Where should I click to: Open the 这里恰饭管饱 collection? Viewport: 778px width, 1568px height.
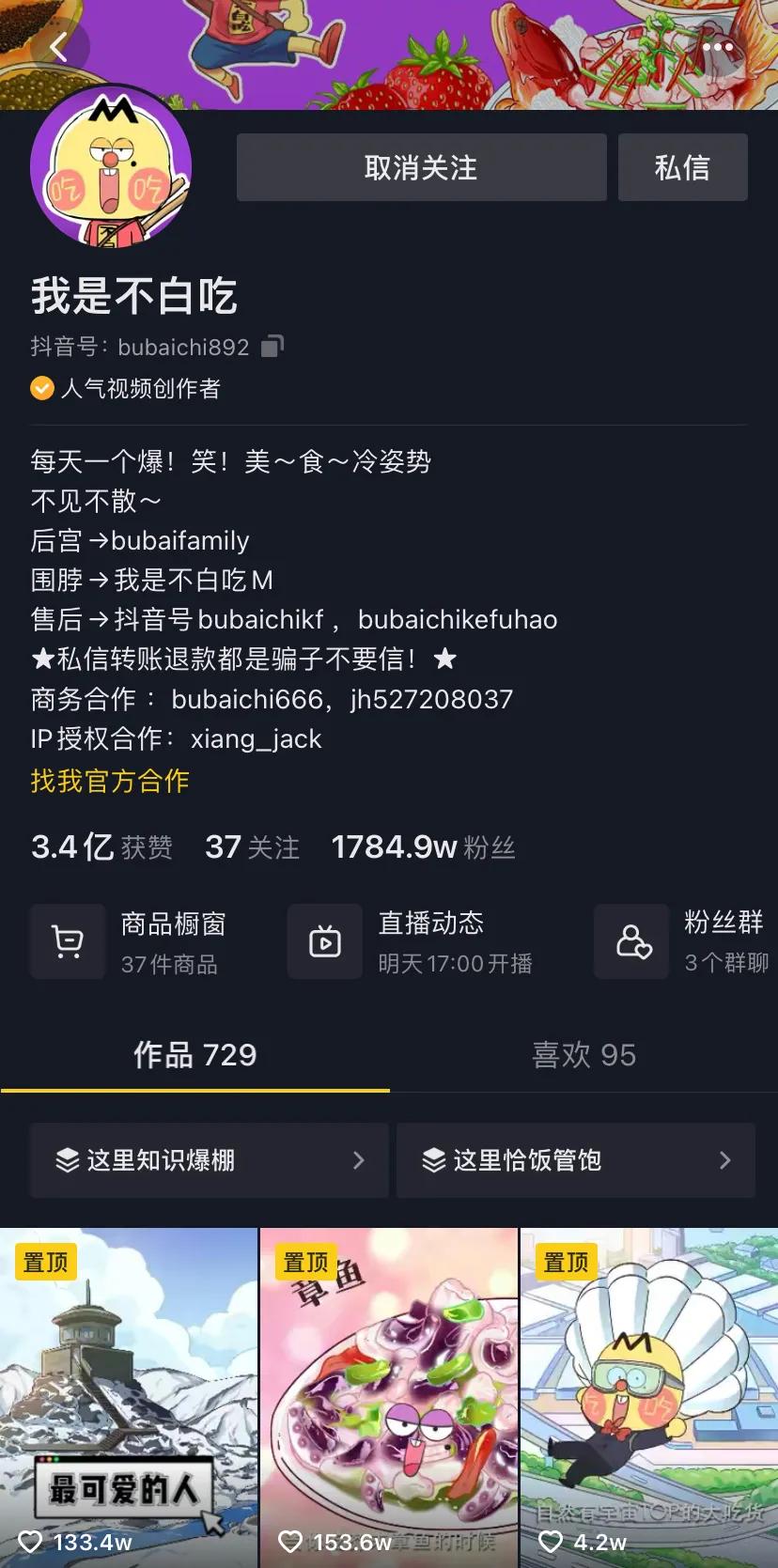pyautogui.click(x=575, y=1160)
